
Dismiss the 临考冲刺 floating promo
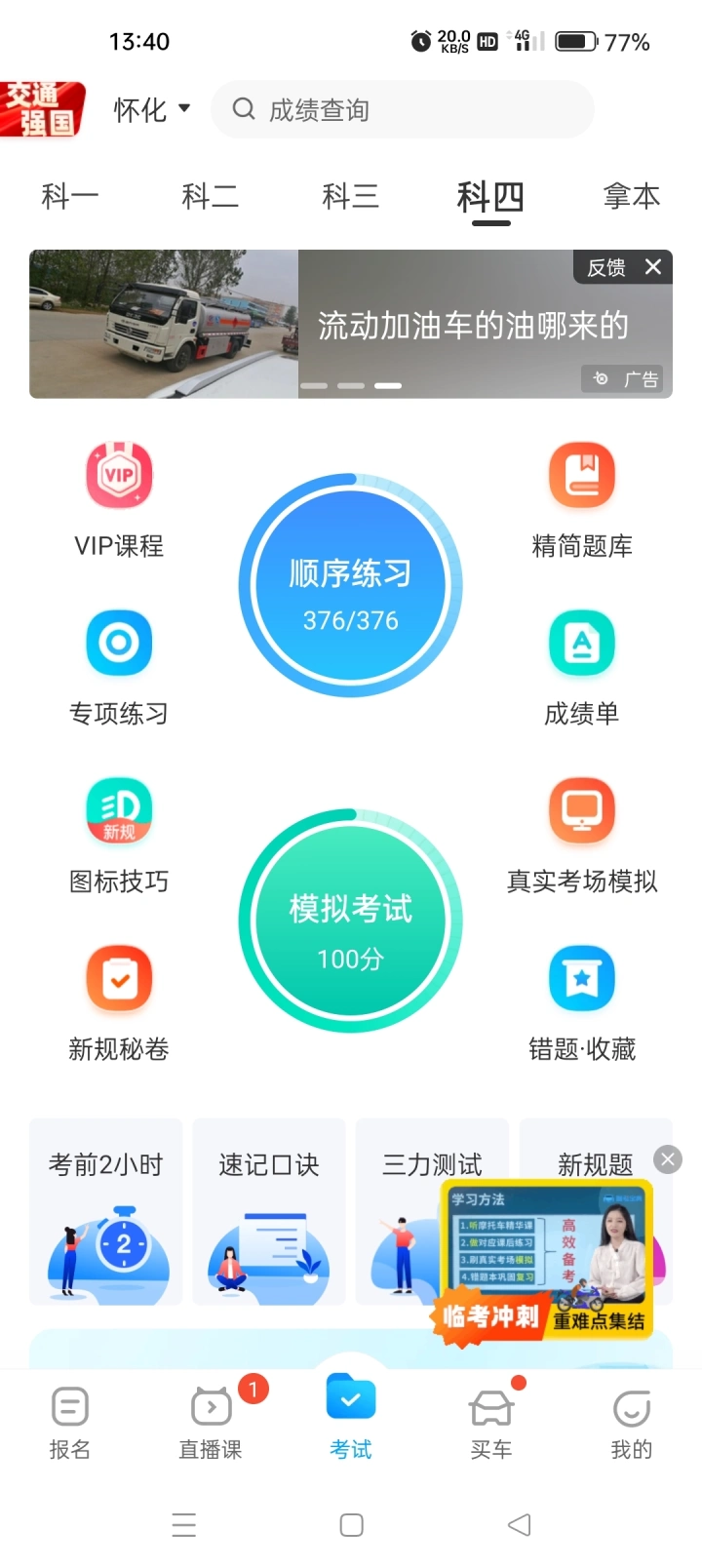pos(668,1159)
